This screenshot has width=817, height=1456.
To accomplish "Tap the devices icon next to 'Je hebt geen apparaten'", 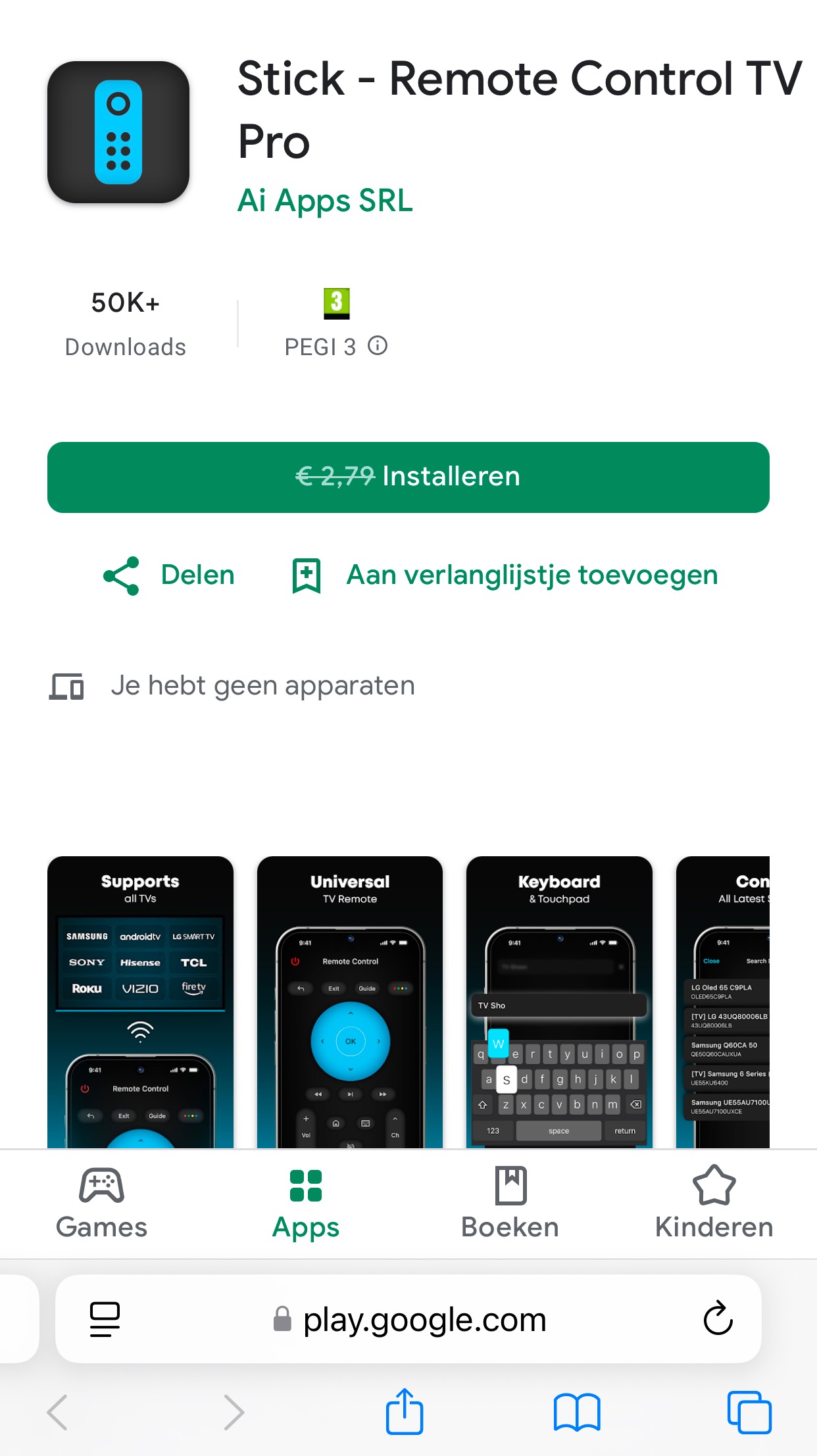I will (66, 687).
